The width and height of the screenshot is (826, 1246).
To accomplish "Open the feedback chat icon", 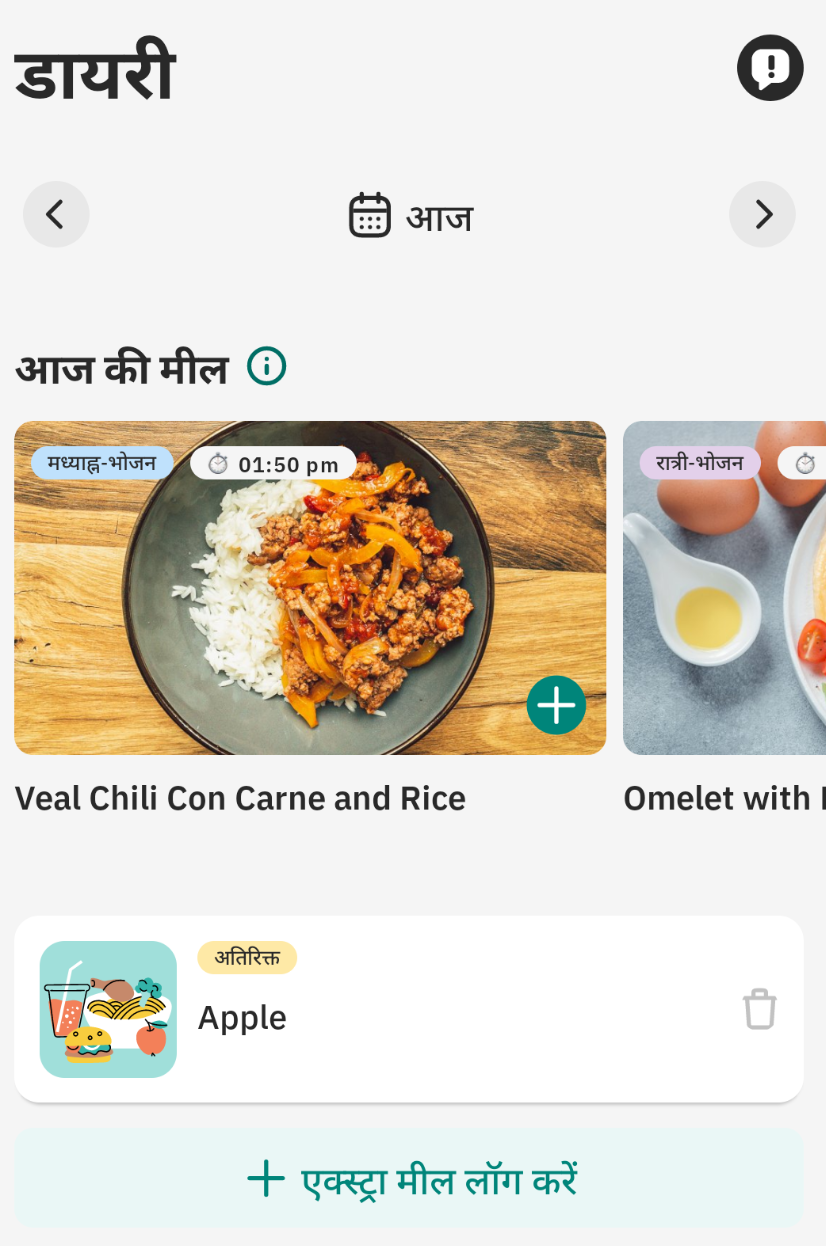I will click(770, 68).
